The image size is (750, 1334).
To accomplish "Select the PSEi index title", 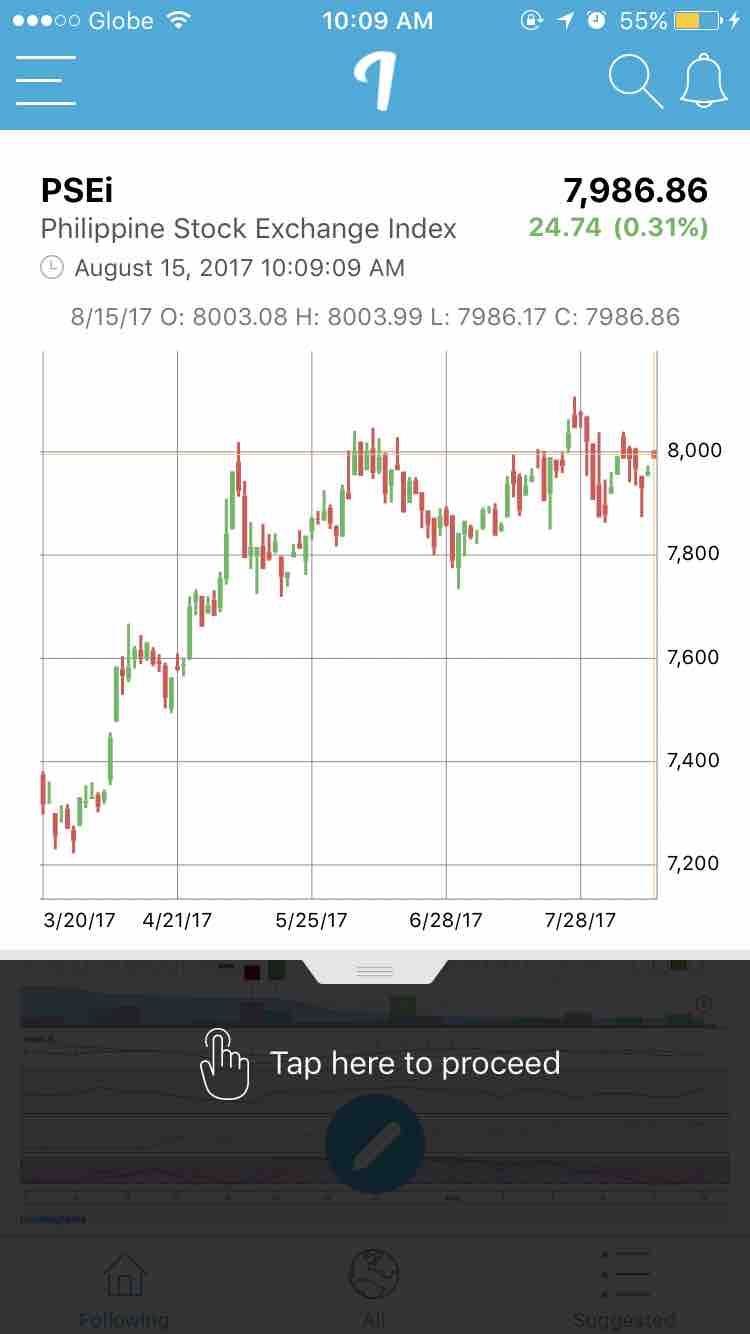I will (78, 190).
